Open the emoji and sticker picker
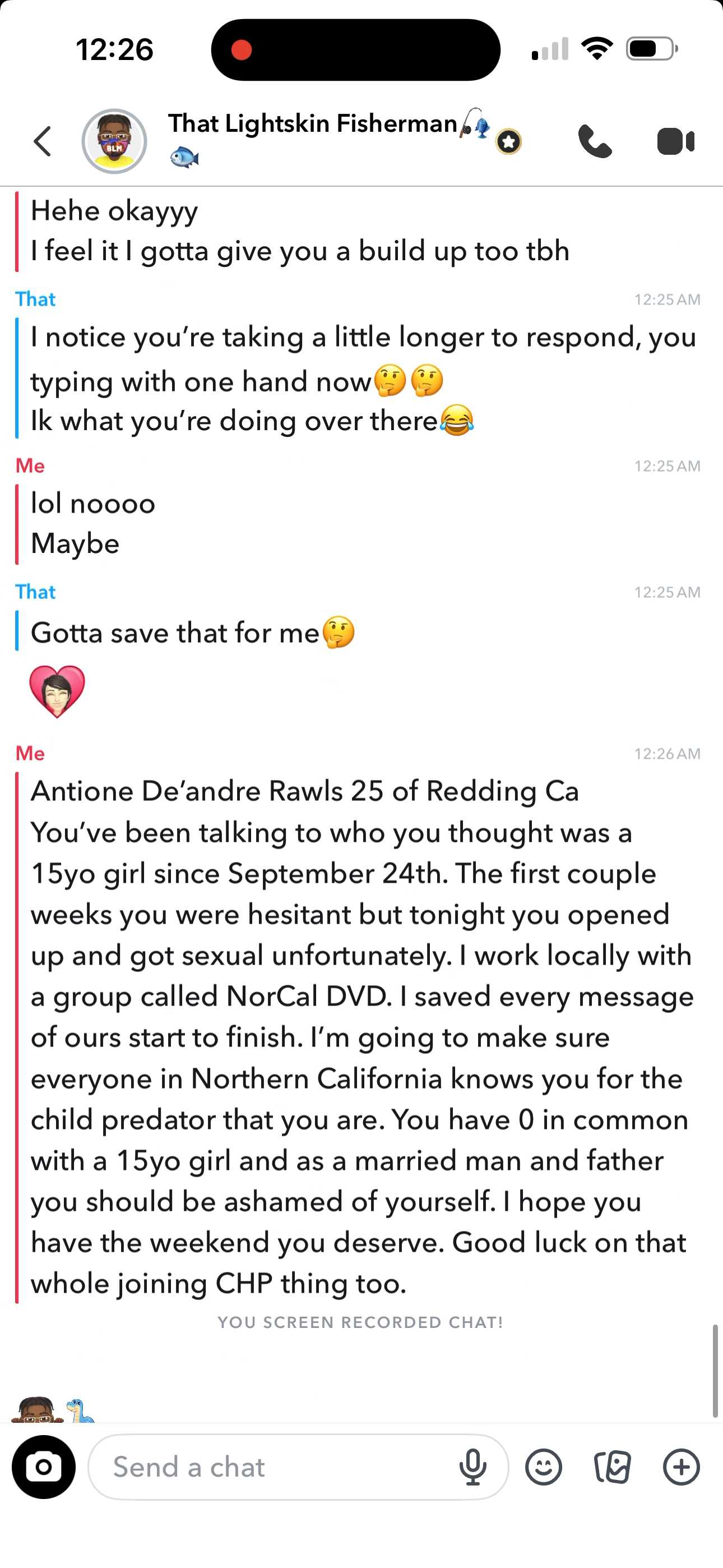 pyautogui.click(x=544, y=1467)
